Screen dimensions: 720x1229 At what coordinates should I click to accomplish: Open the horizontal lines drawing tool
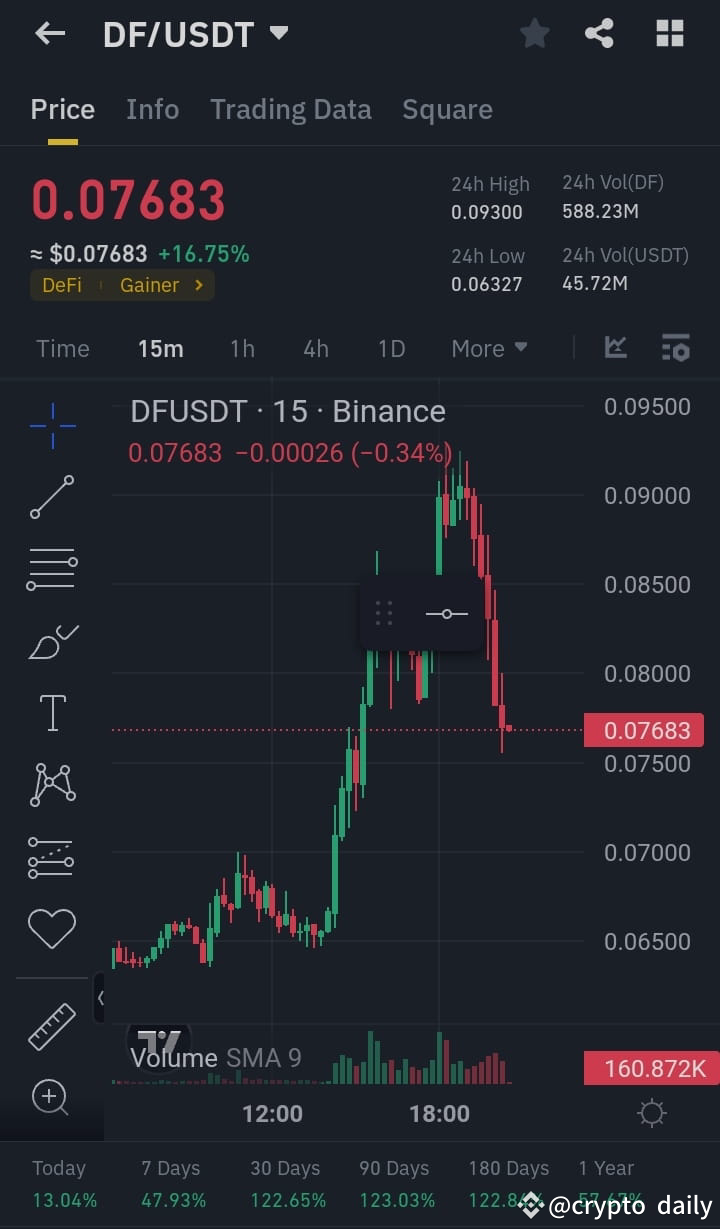coord(51,568)
